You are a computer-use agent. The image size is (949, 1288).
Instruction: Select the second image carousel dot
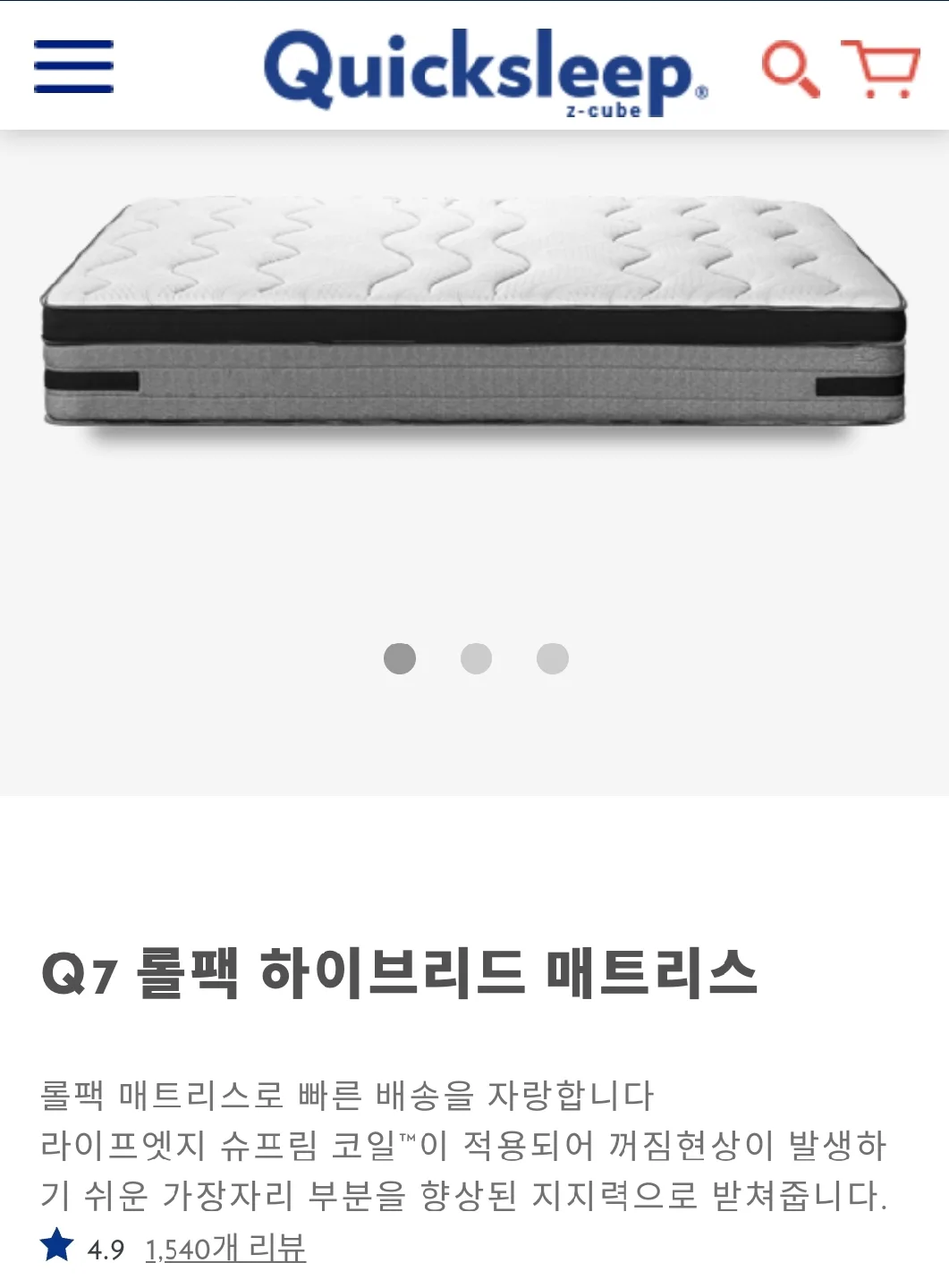coord(476,658)
